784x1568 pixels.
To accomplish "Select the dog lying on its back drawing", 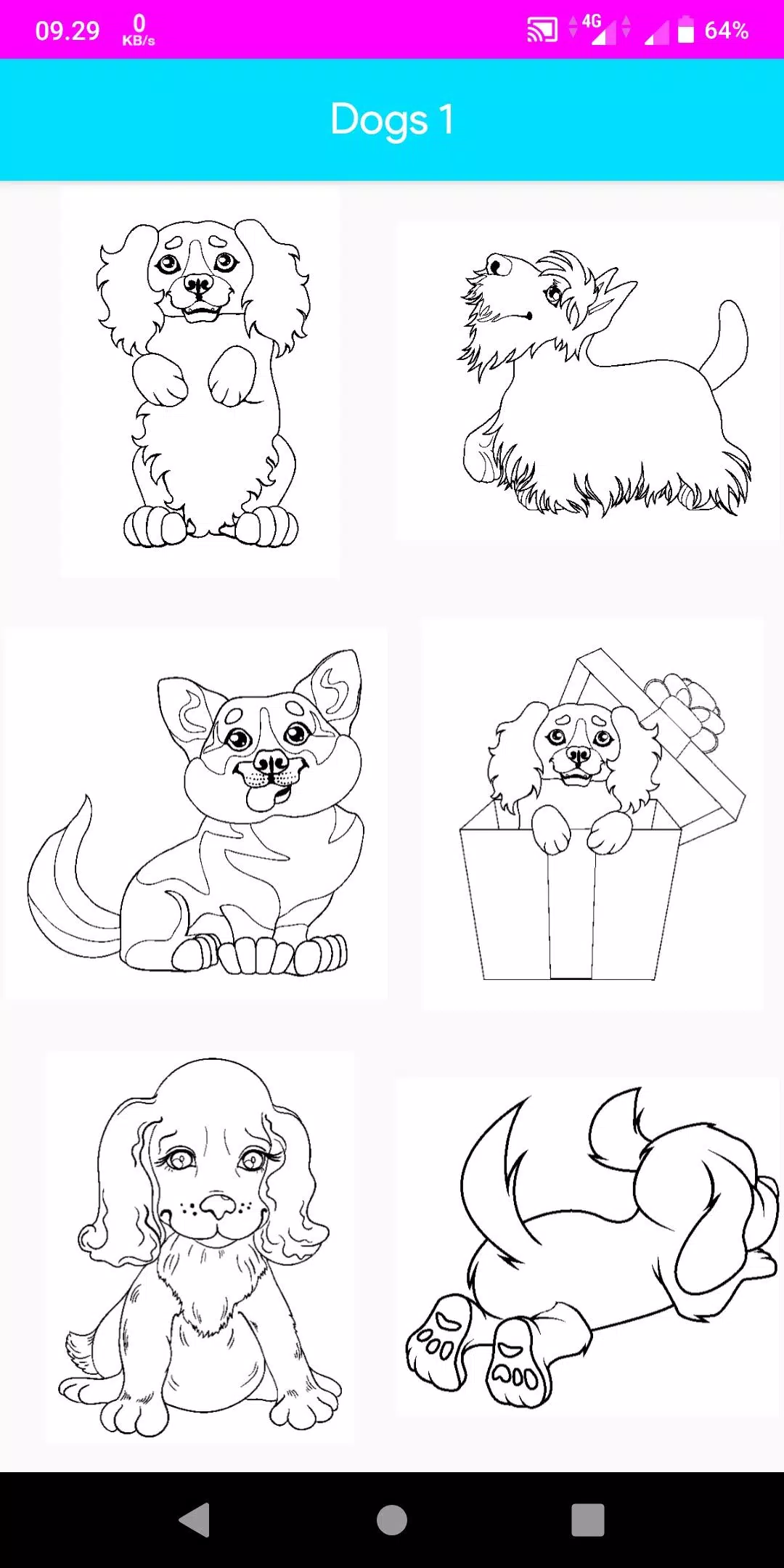I will point(588,1247).
